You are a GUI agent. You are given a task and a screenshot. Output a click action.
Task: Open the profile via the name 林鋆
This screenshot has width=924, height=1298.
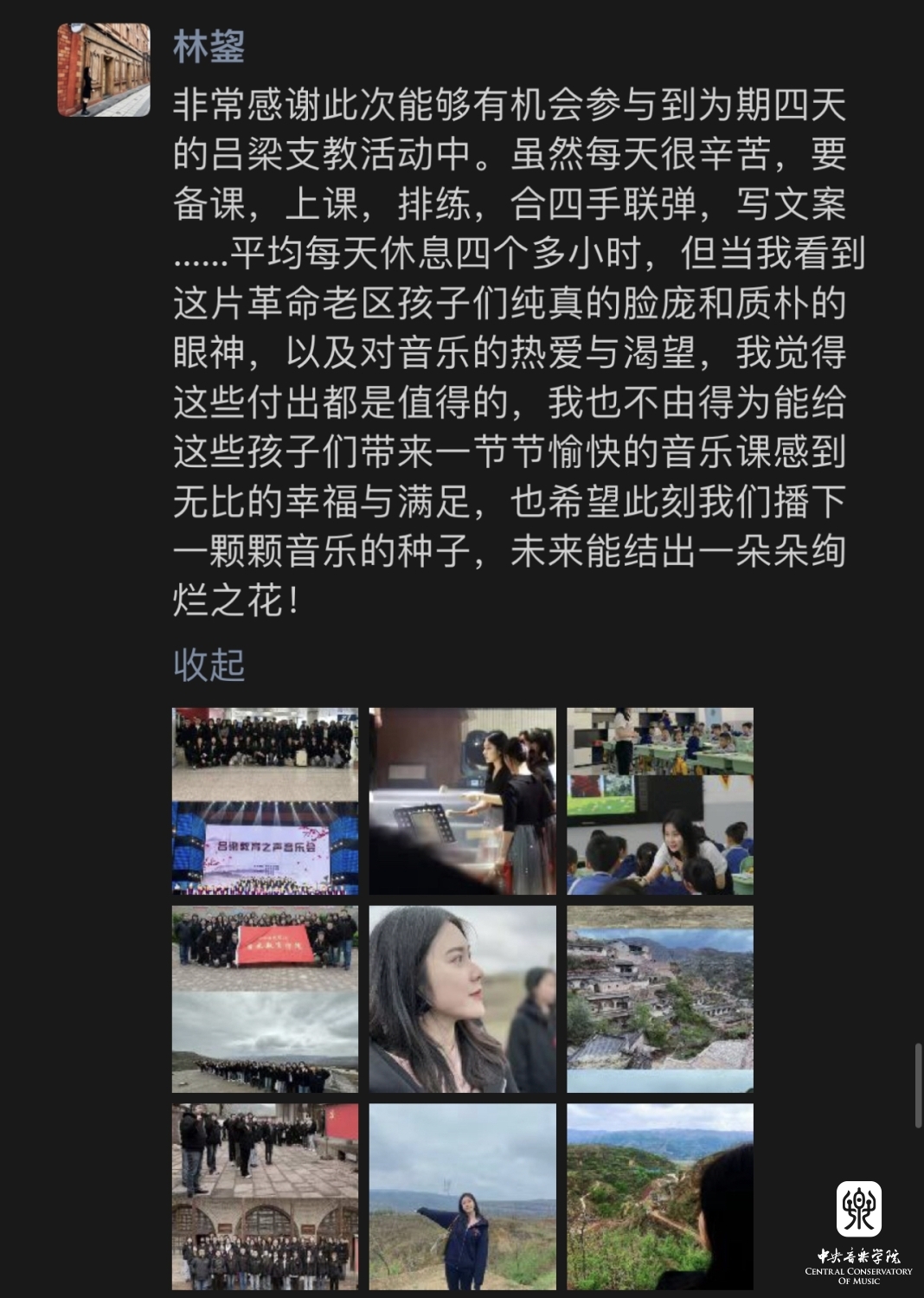point(209,46)
